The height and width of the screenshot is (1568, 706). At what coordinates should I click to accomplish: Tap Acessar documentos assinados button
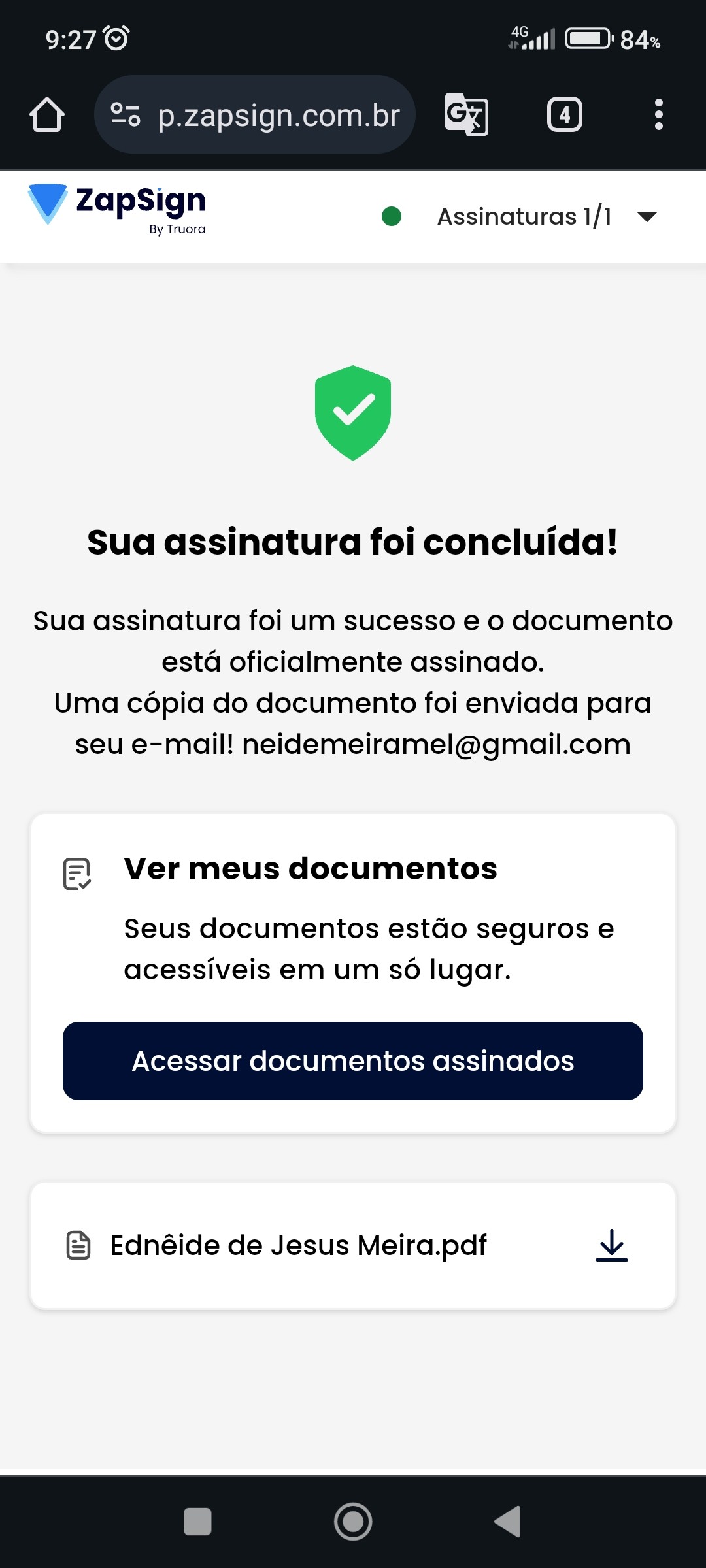pos(353,1061)
